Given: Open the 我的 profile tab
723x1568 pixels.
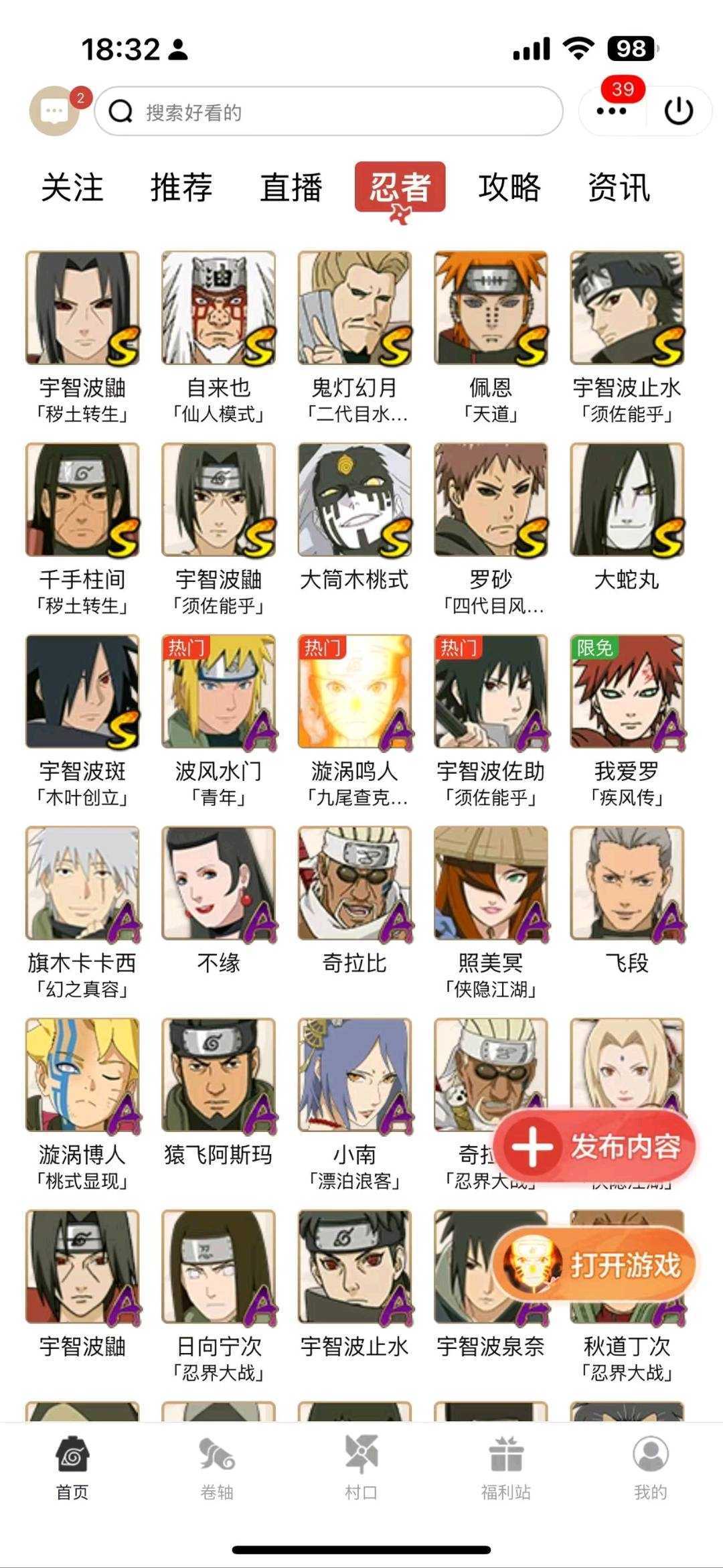Looking at the screenshot, I should coord(651,1469).
